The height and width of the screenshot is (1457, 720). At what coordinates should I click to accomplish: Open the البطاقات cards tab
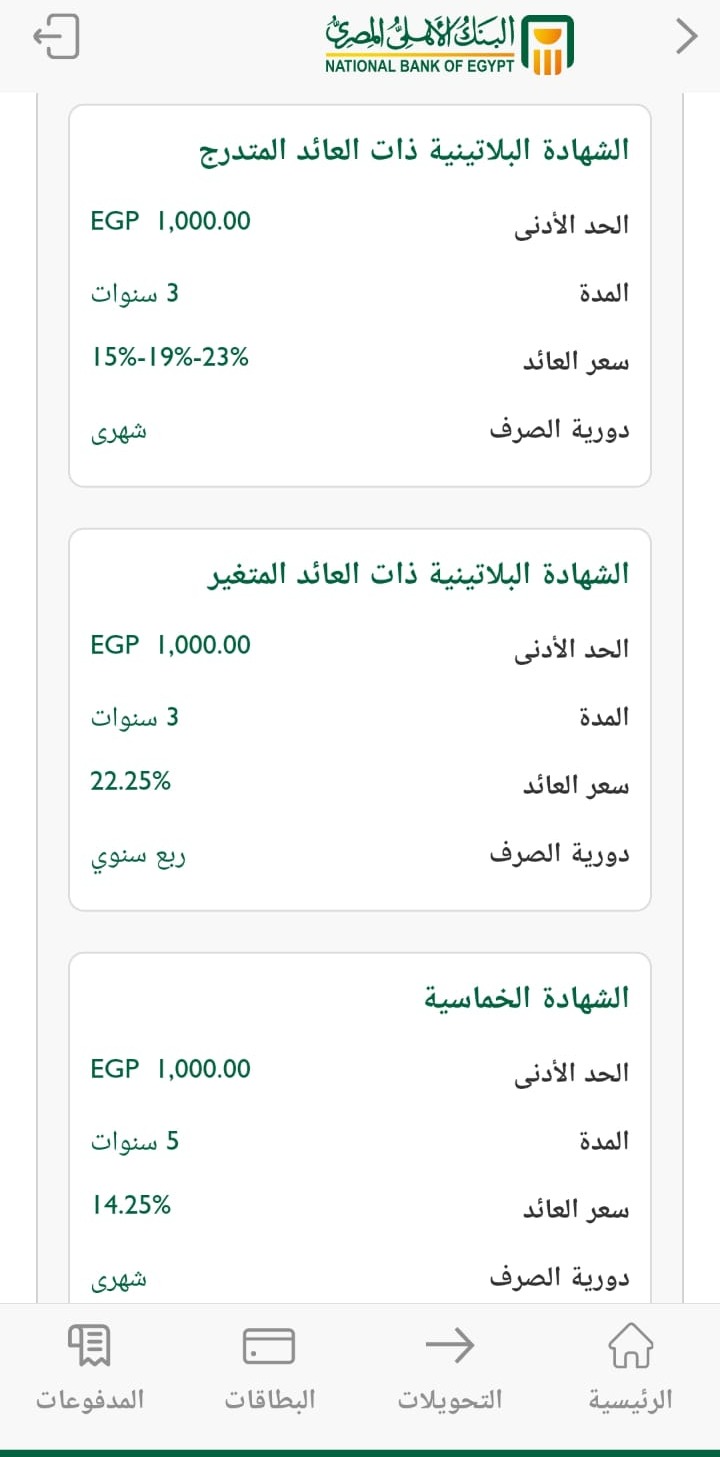269,1367
